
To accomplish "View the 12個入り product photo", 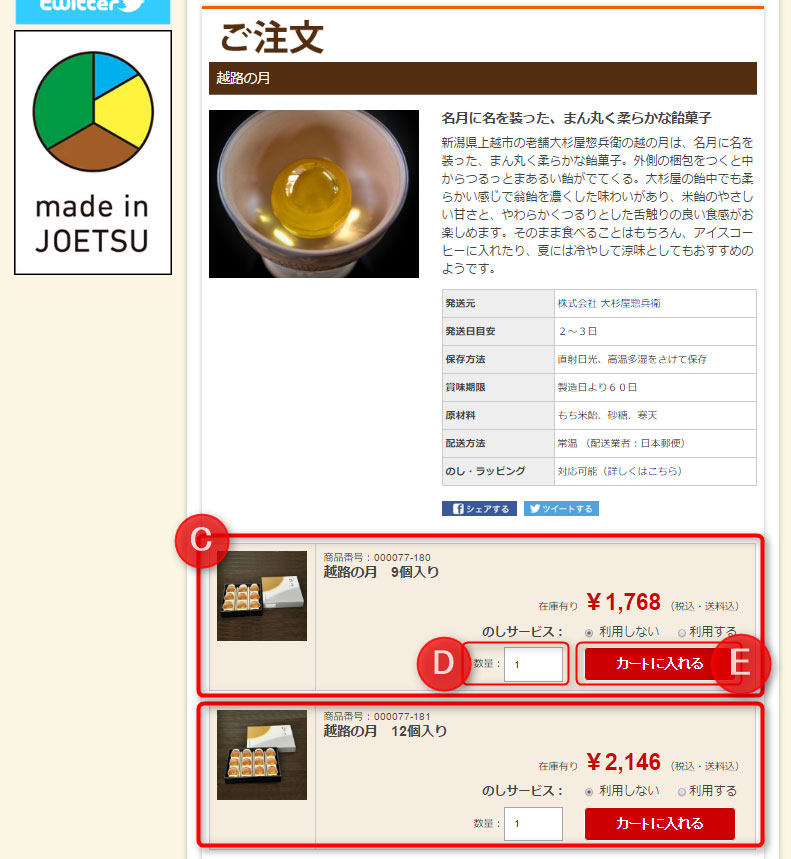I will pyautogui.click(x=262, y=755).
